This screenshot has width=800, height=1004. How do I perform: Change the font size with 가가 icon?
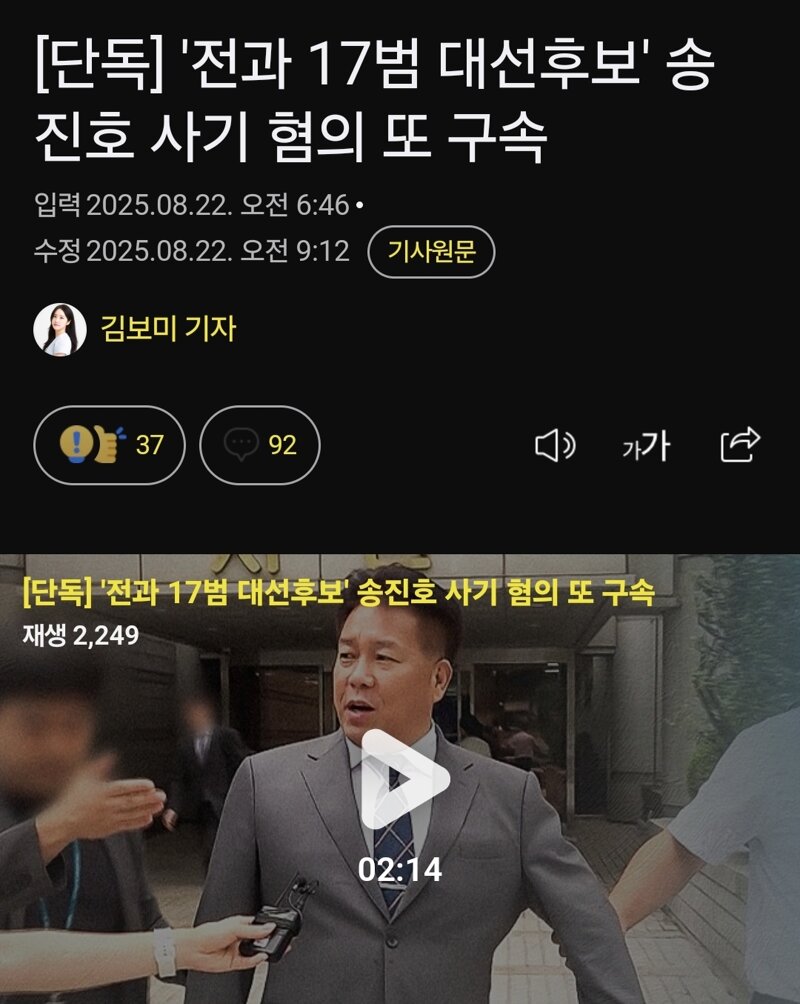(x=645, y=446)
